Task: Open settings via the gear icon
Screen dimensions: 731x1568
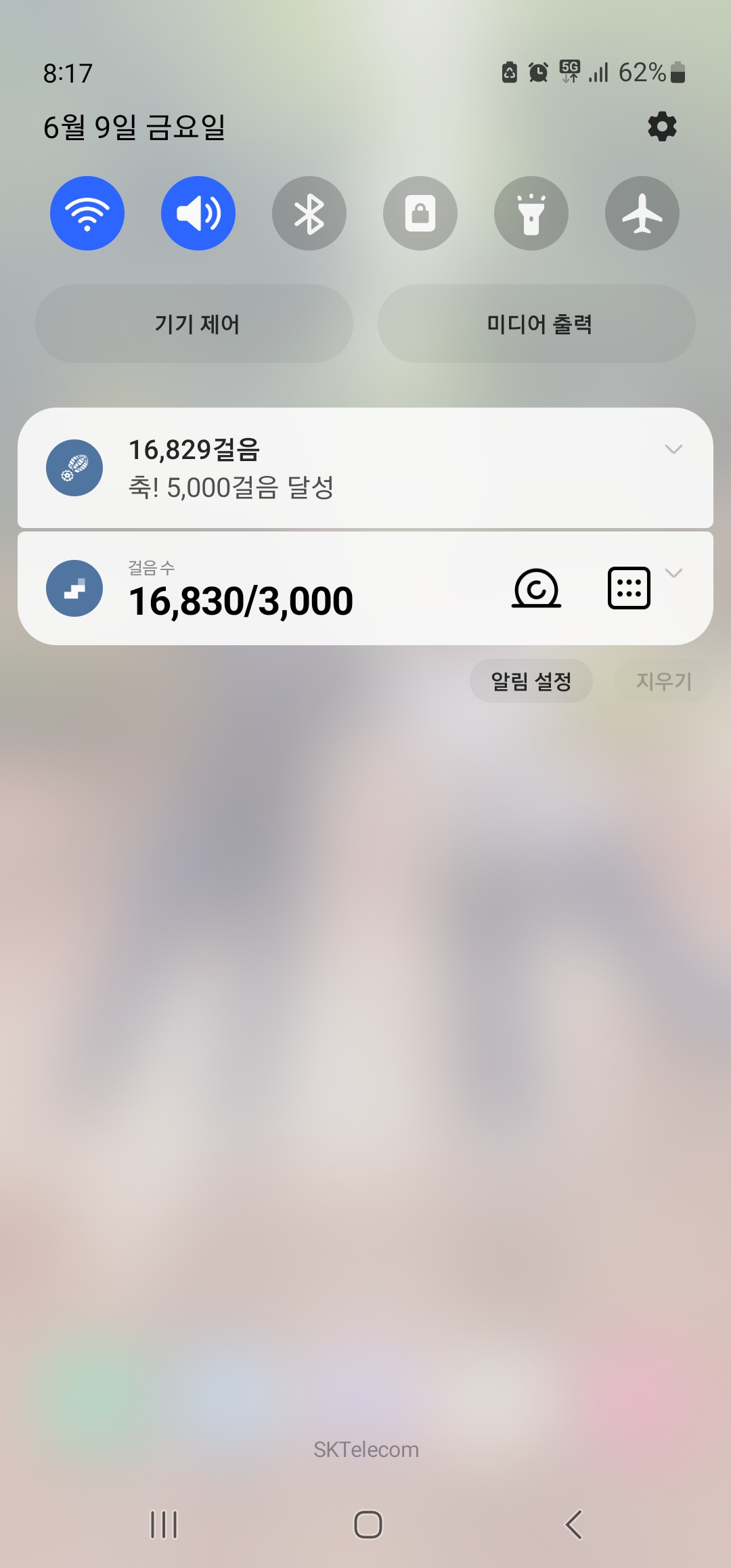Action: pos(662,127)
